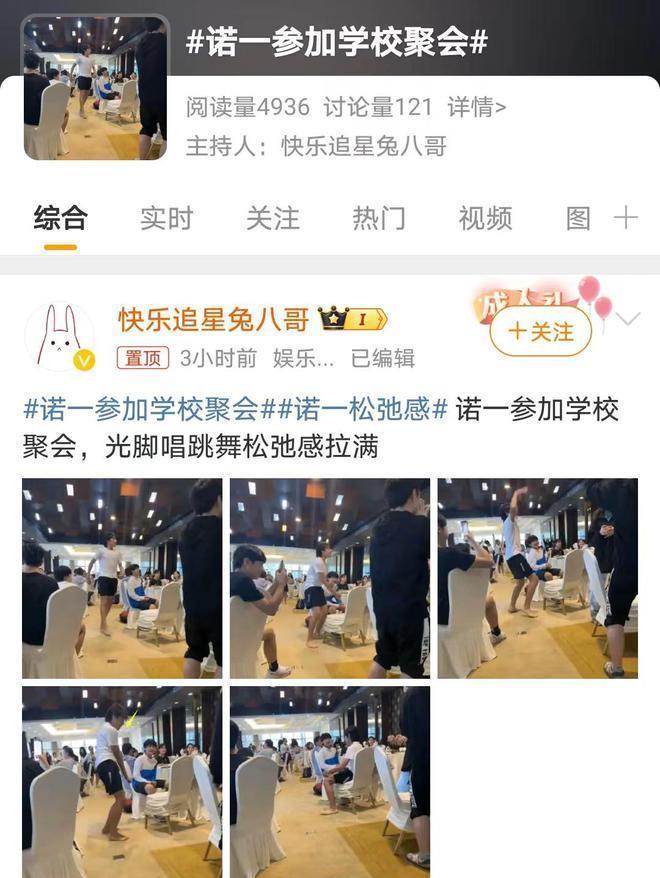Image resolution: width=660 pixels, height=878 pixels.
Task: Open the fifth photo in the post
Action: coord(330,782)
